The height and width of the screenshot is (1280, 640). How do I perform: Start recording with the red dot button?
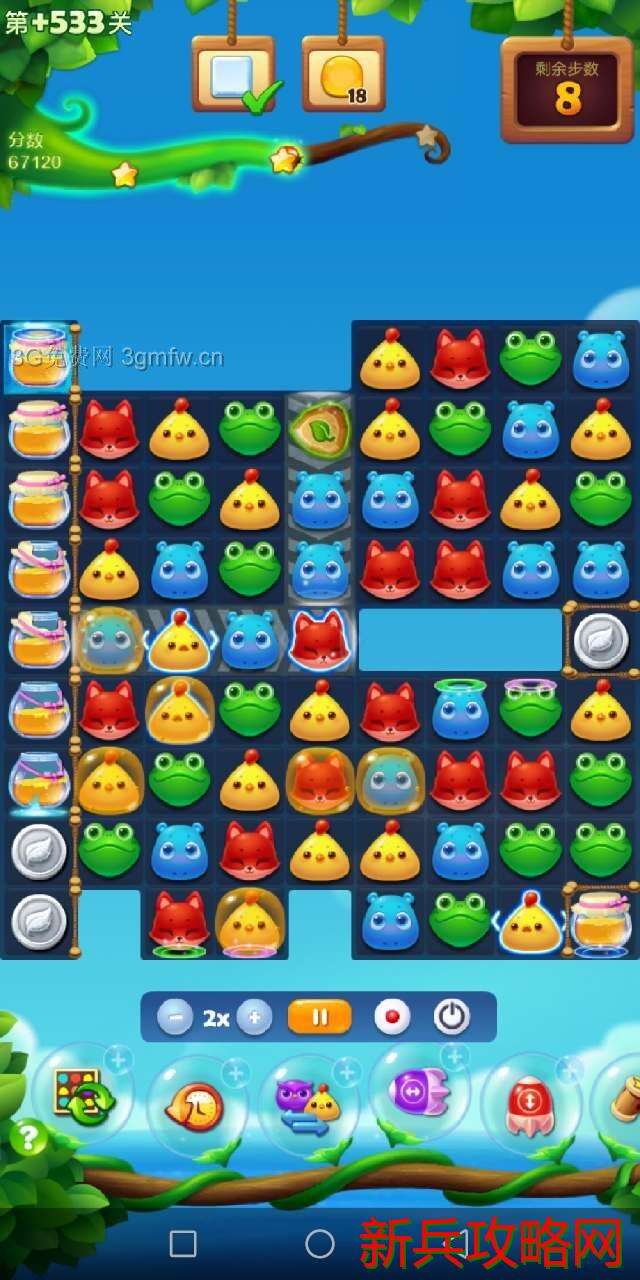(392, 1018)
